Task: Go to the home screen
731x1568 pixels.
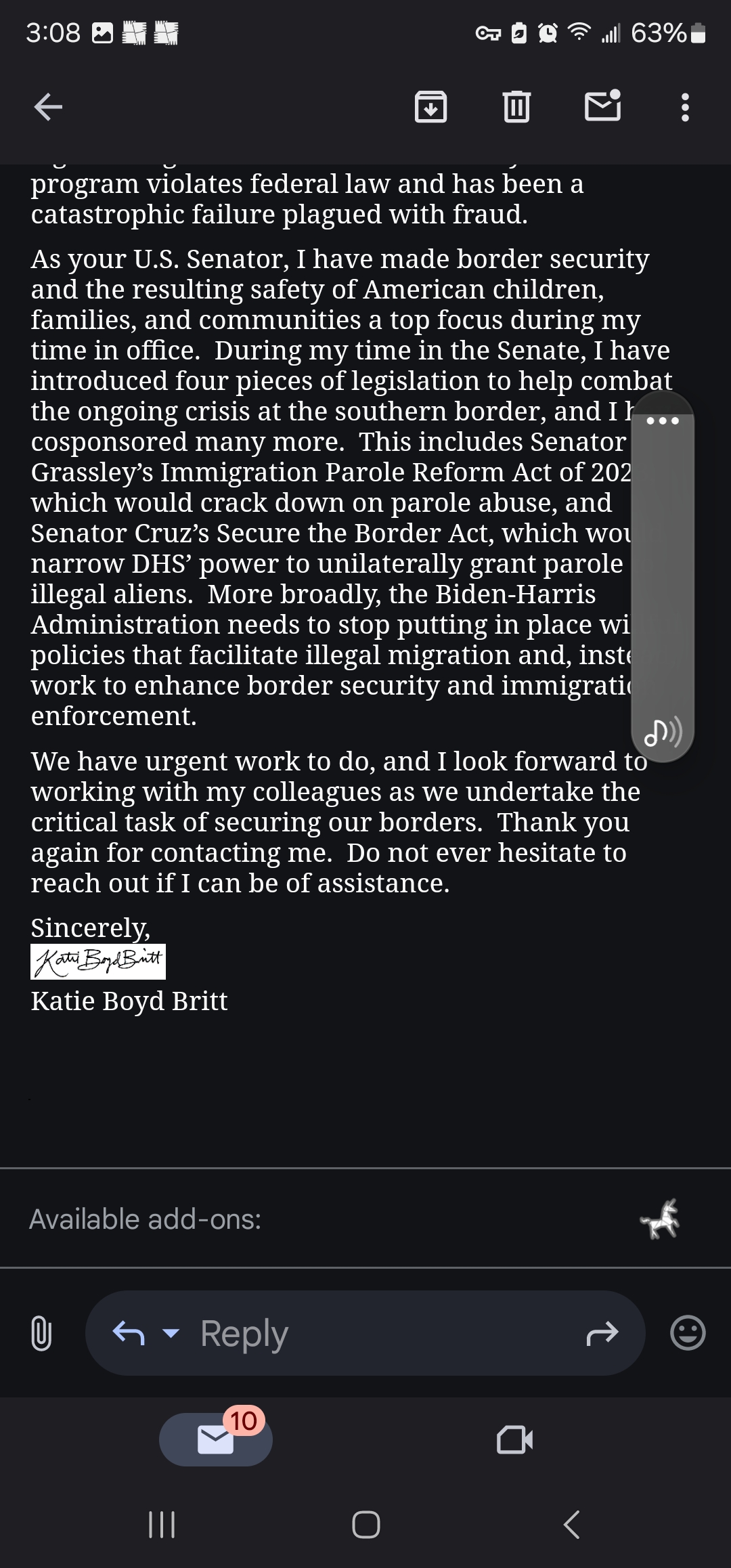Action: pyautogui.click(x=365, y=1525)
